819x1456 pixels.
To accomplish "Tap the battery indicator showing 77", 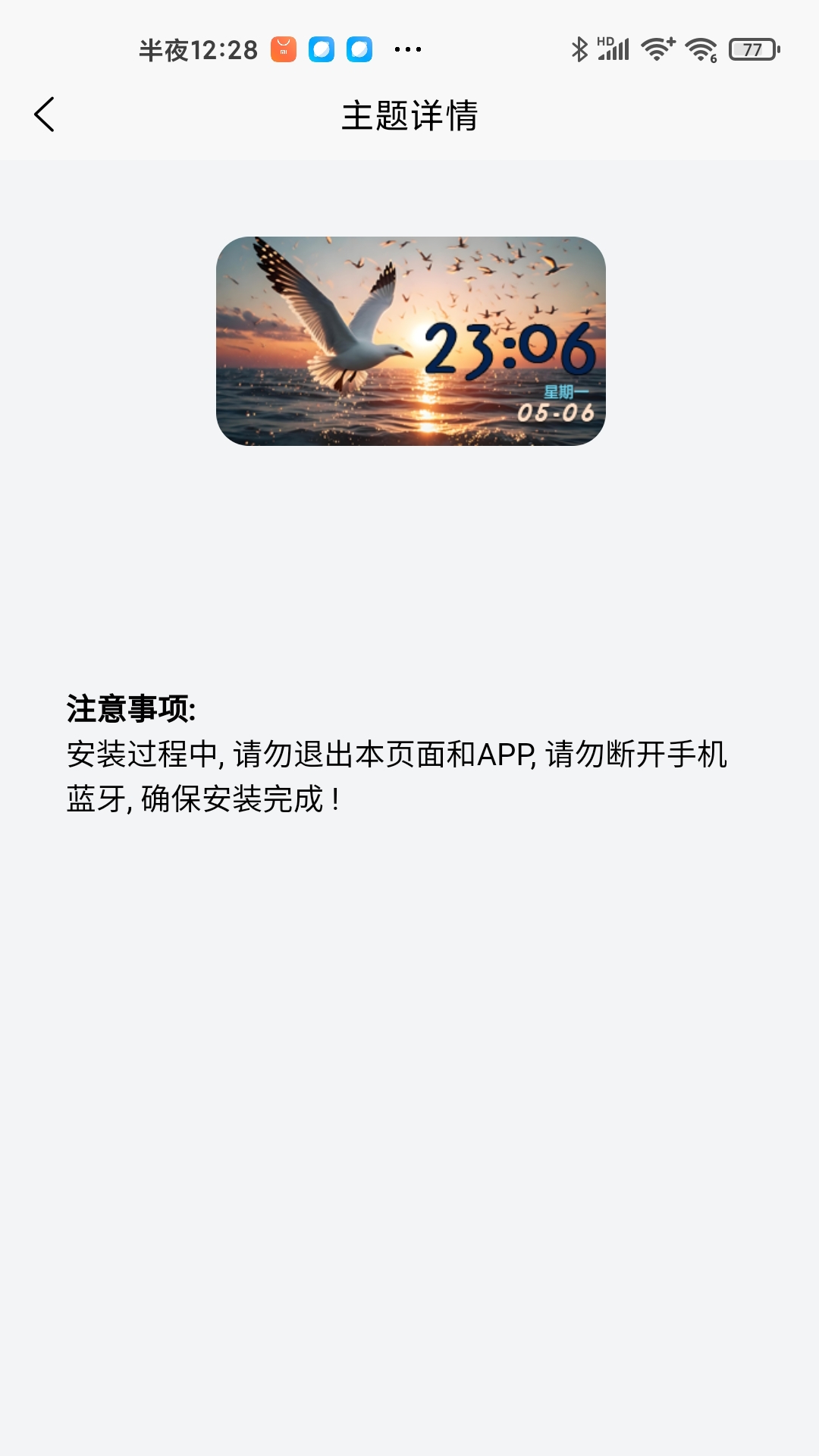I will [x=753, y=48].
